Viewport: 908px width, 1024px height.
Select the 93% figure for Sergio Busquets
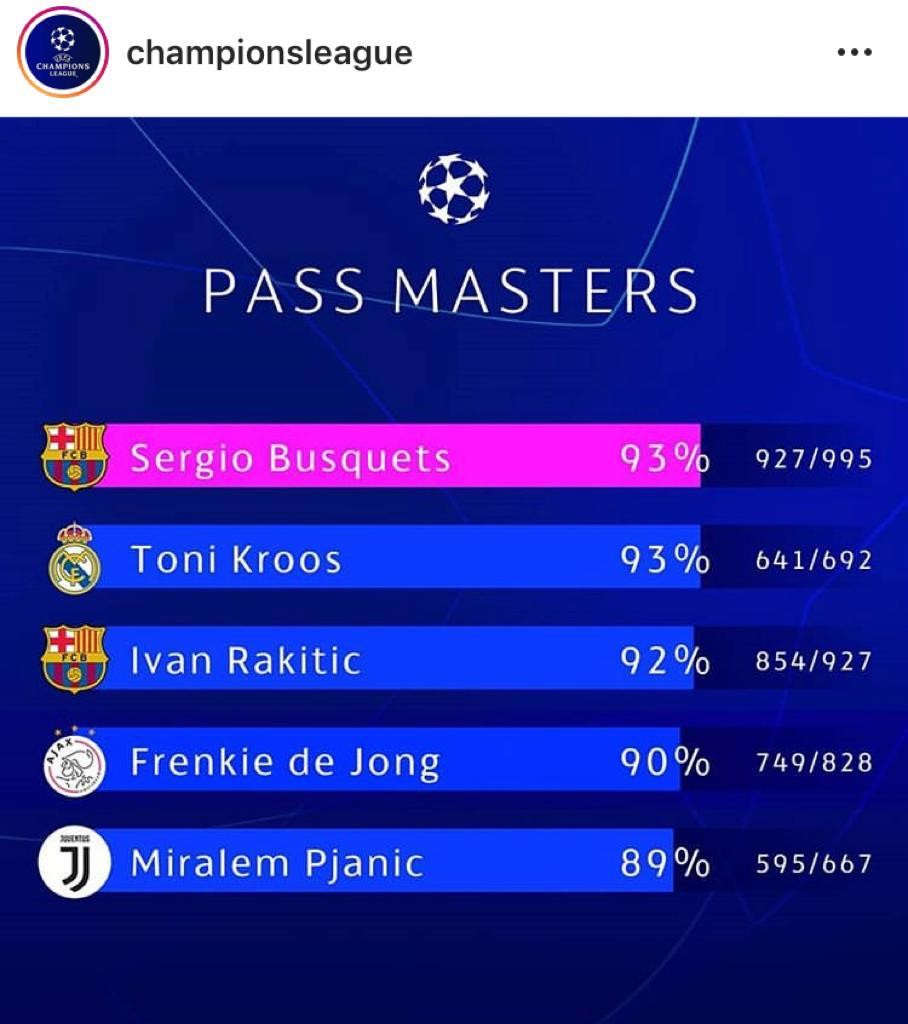click(662, 459)
